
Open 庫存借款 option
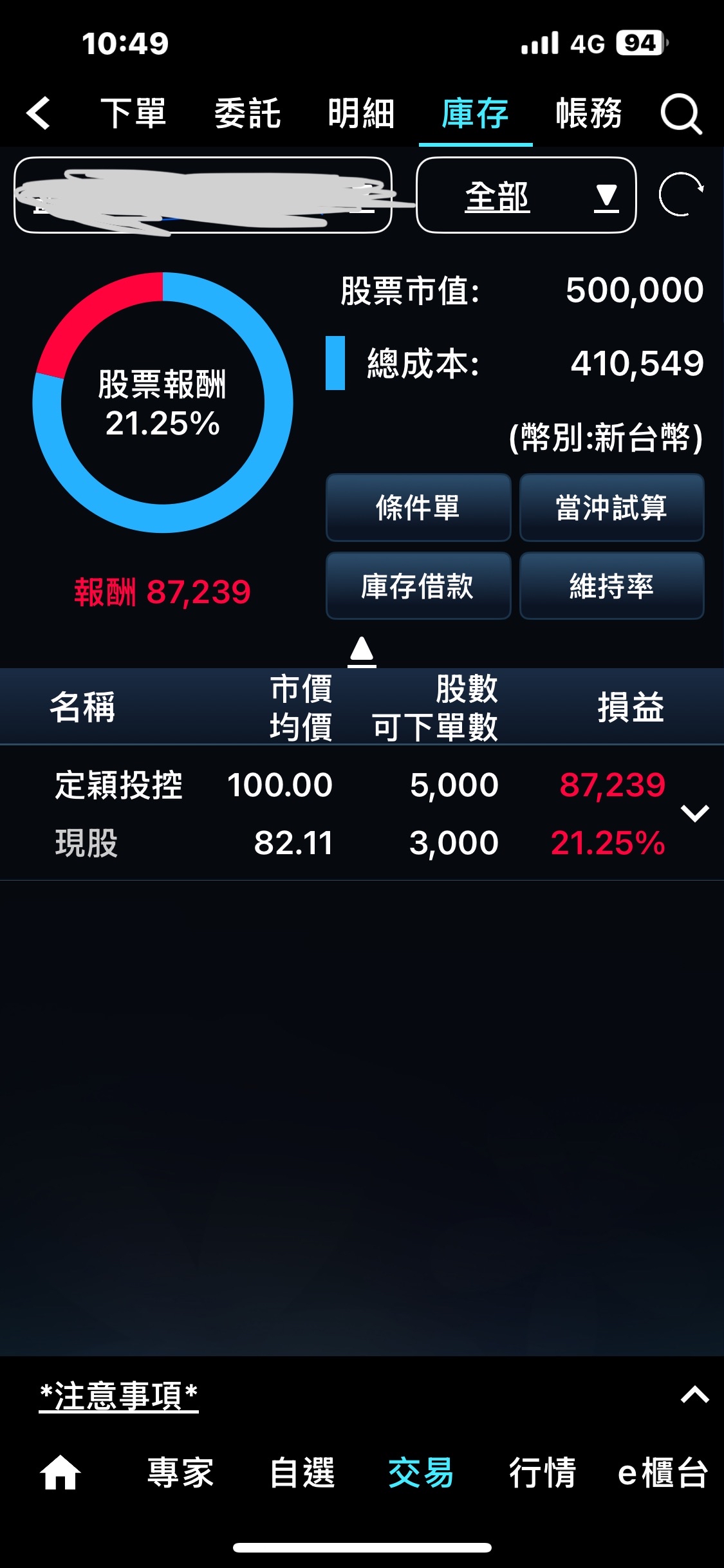click(418, 586)
